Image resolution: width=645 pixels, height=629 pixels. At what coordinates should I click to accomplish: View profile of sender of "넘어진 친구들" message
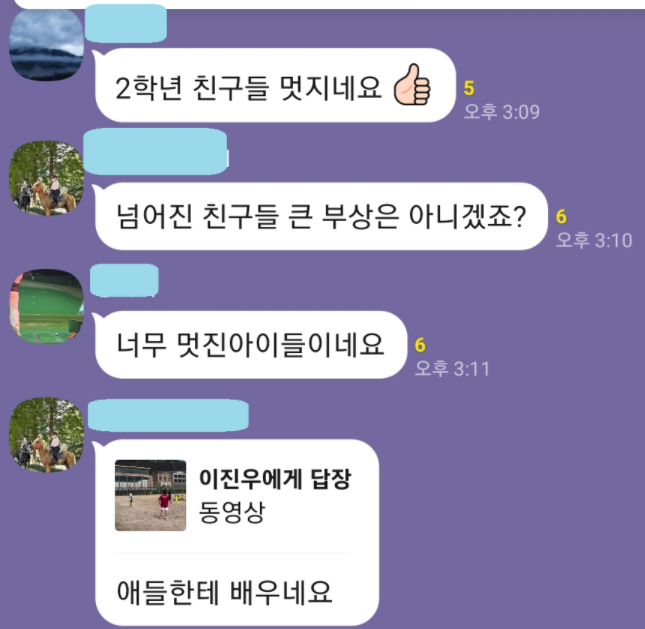pos(45,177)
